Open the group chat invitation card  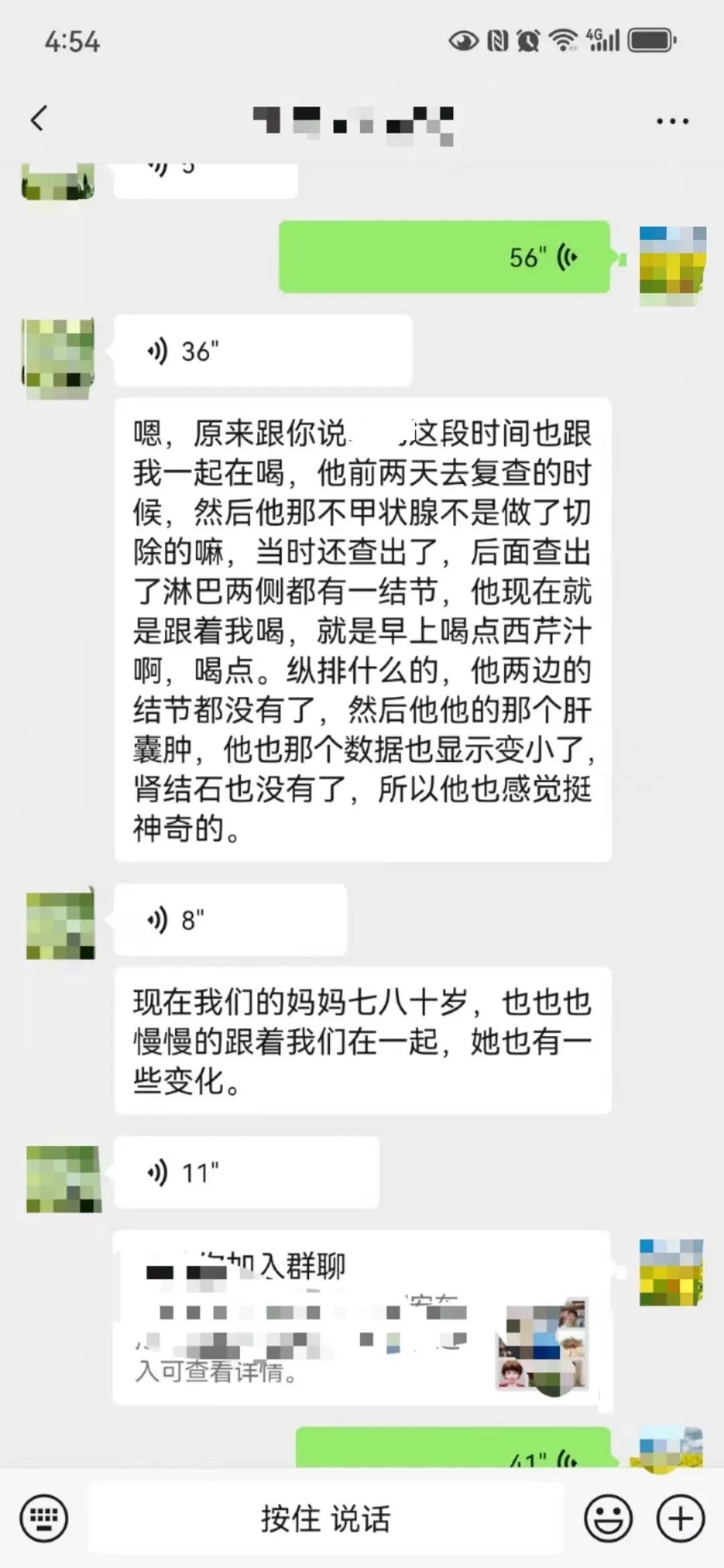362,1318
